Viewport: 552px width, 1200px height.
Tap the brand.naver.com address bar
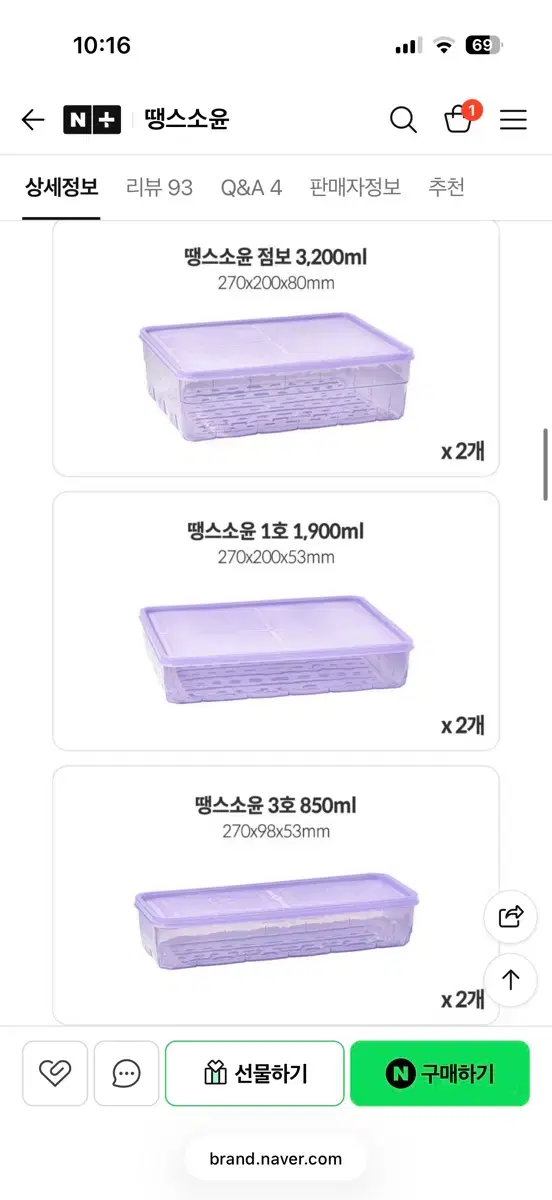pos(276,1159)
